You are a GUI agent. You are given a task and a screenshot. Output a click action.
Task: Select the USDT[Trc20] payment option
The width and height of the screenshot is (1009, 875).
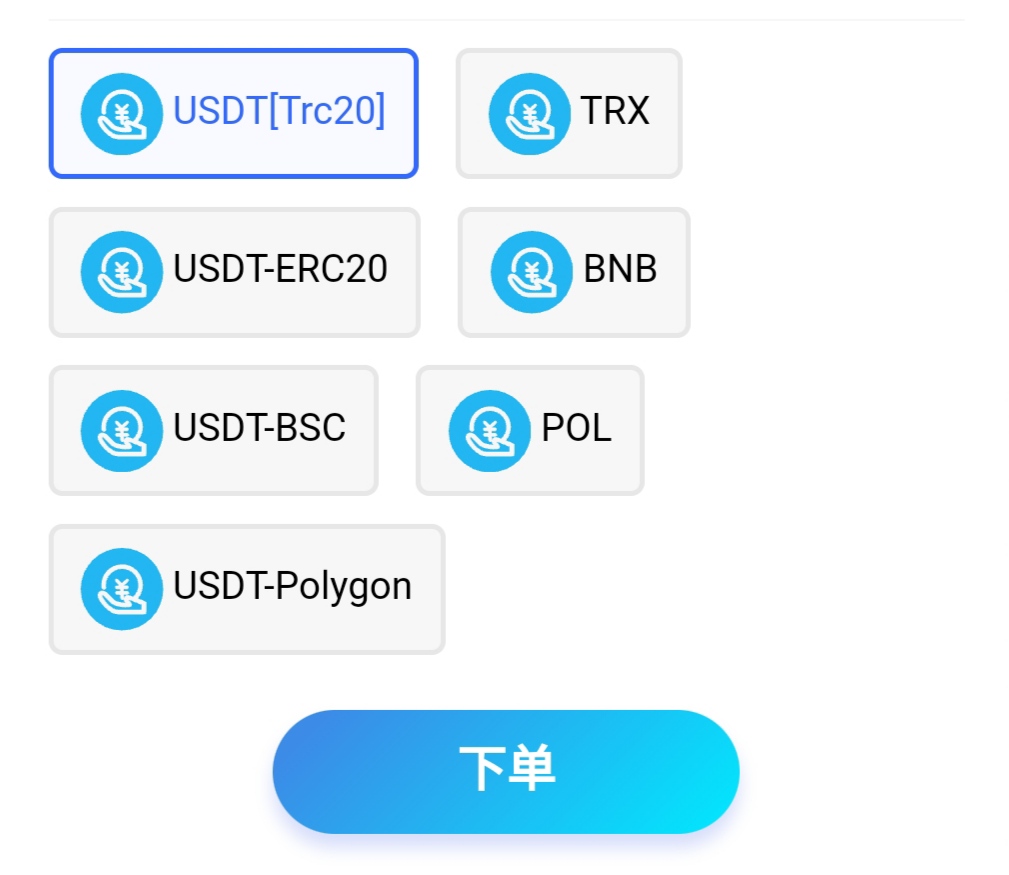tap(233, 113)
